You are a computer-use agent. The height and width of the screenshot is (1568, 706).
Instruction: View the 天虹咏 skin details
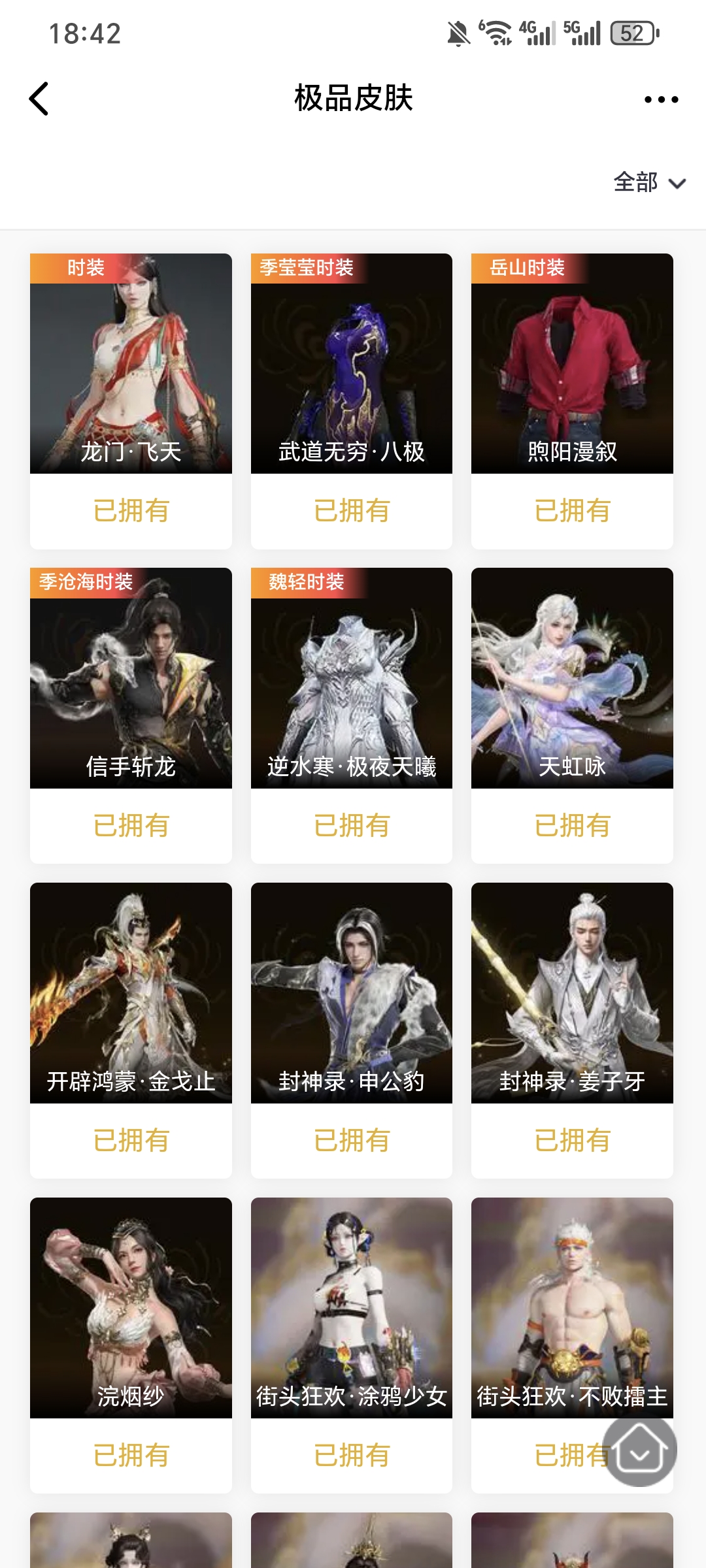pos(572,678)
